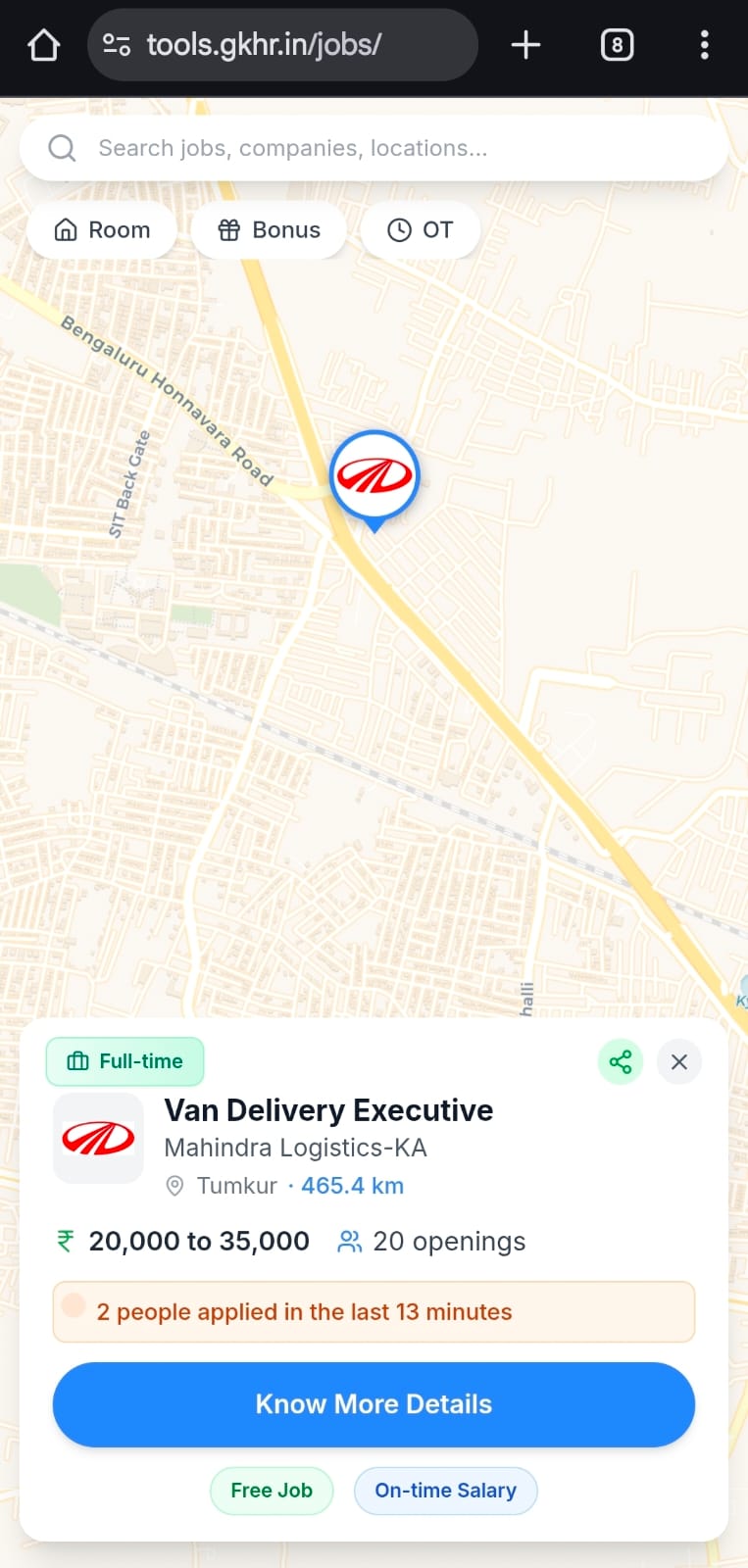This screenshot has height=1568, width=748.
Task: Open the browser tab switcher showing 8 tabs
Action: (x=617, y=44)
